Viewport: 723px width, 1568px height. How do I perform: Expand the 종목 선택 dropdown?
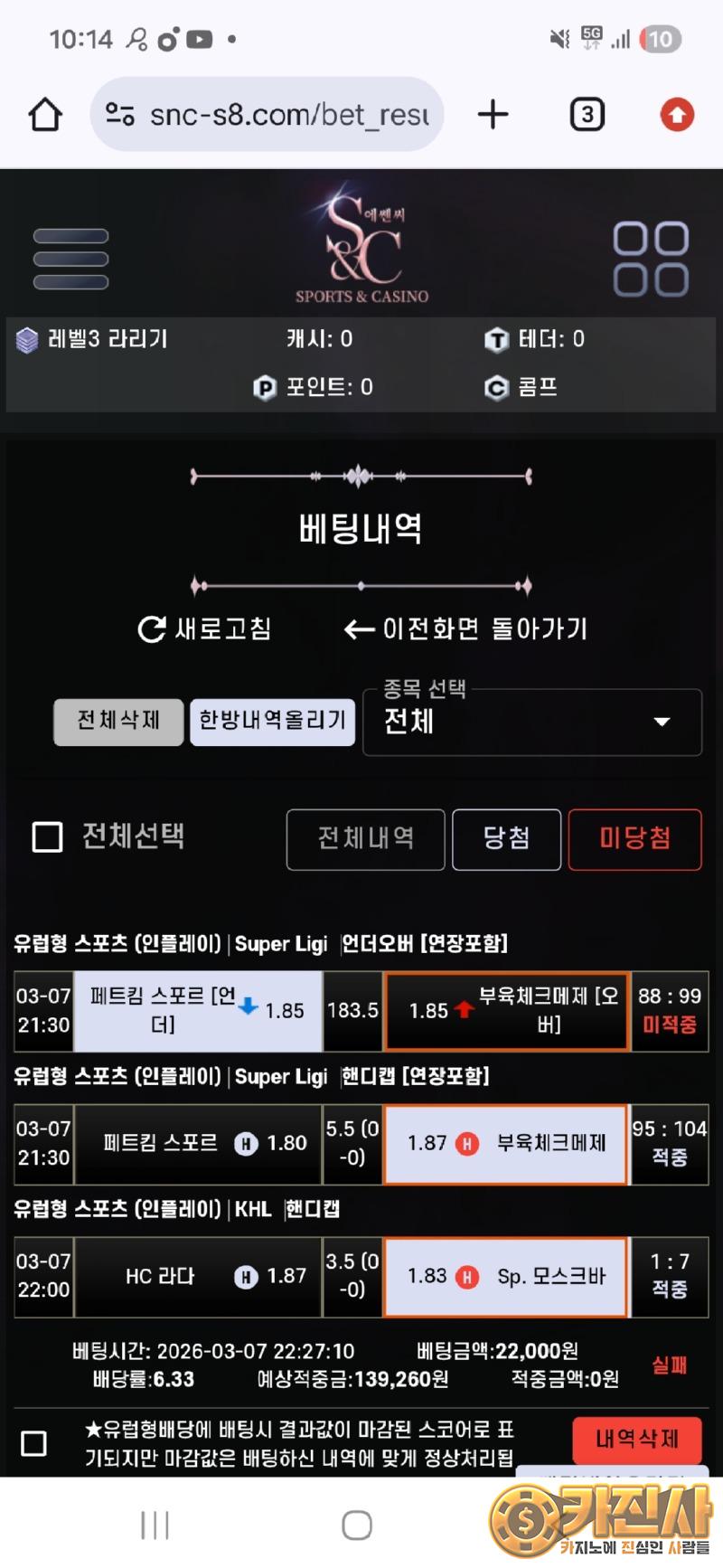pyautogui.click(x=532, y=722)
